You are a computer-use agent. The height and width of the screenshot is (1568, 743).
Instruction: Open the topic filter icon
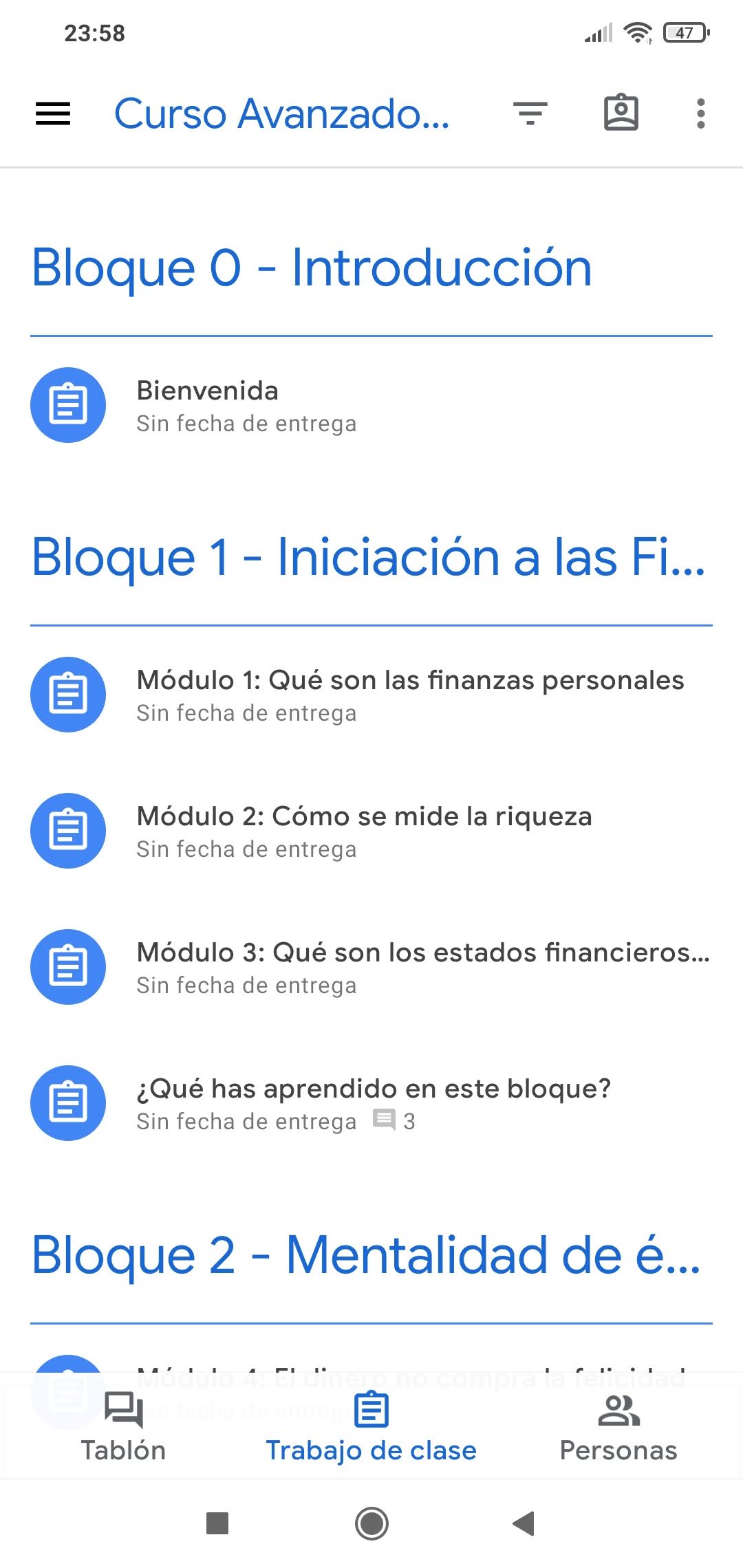click(x=530, y=113)
